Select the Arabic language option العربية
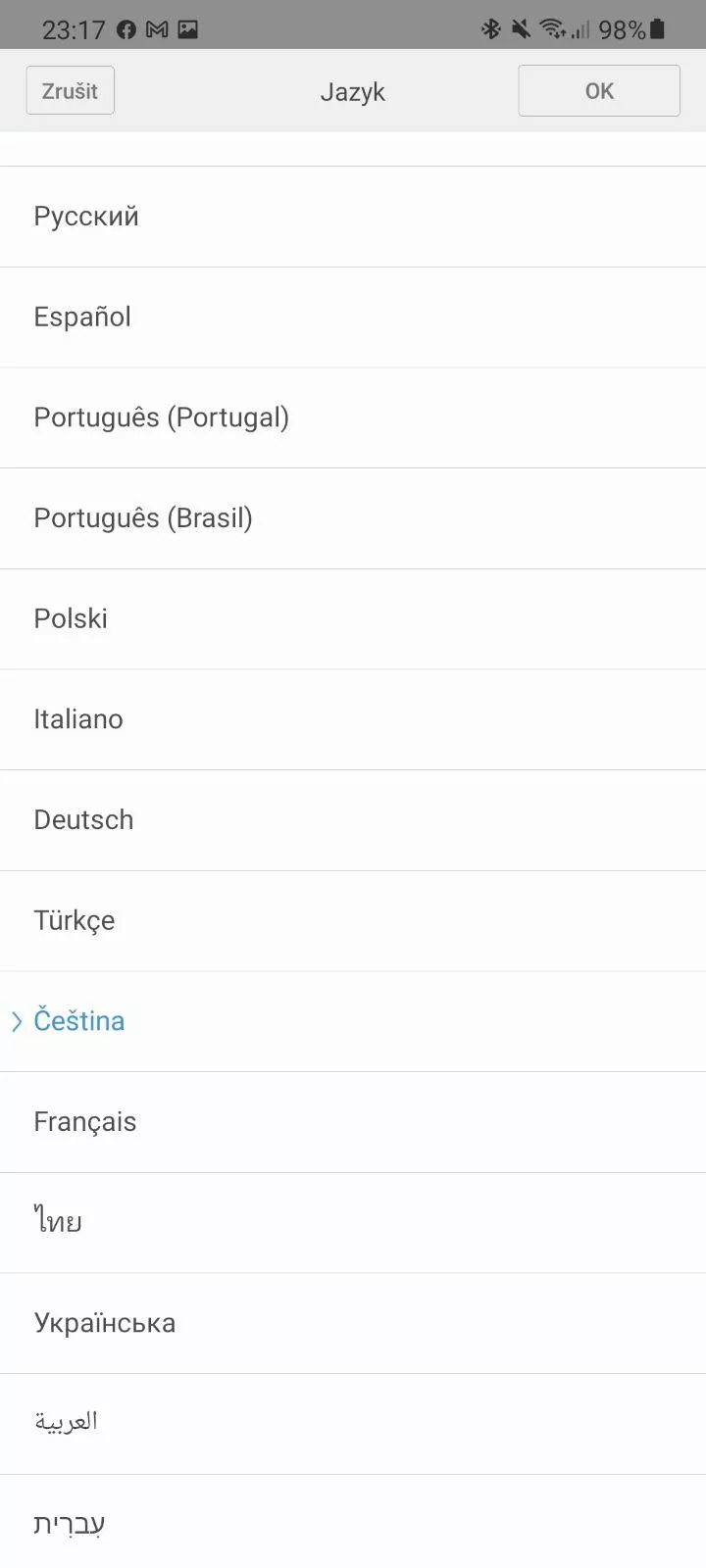The width and height of the screenshot is (706, 1568). (353, 1424)
